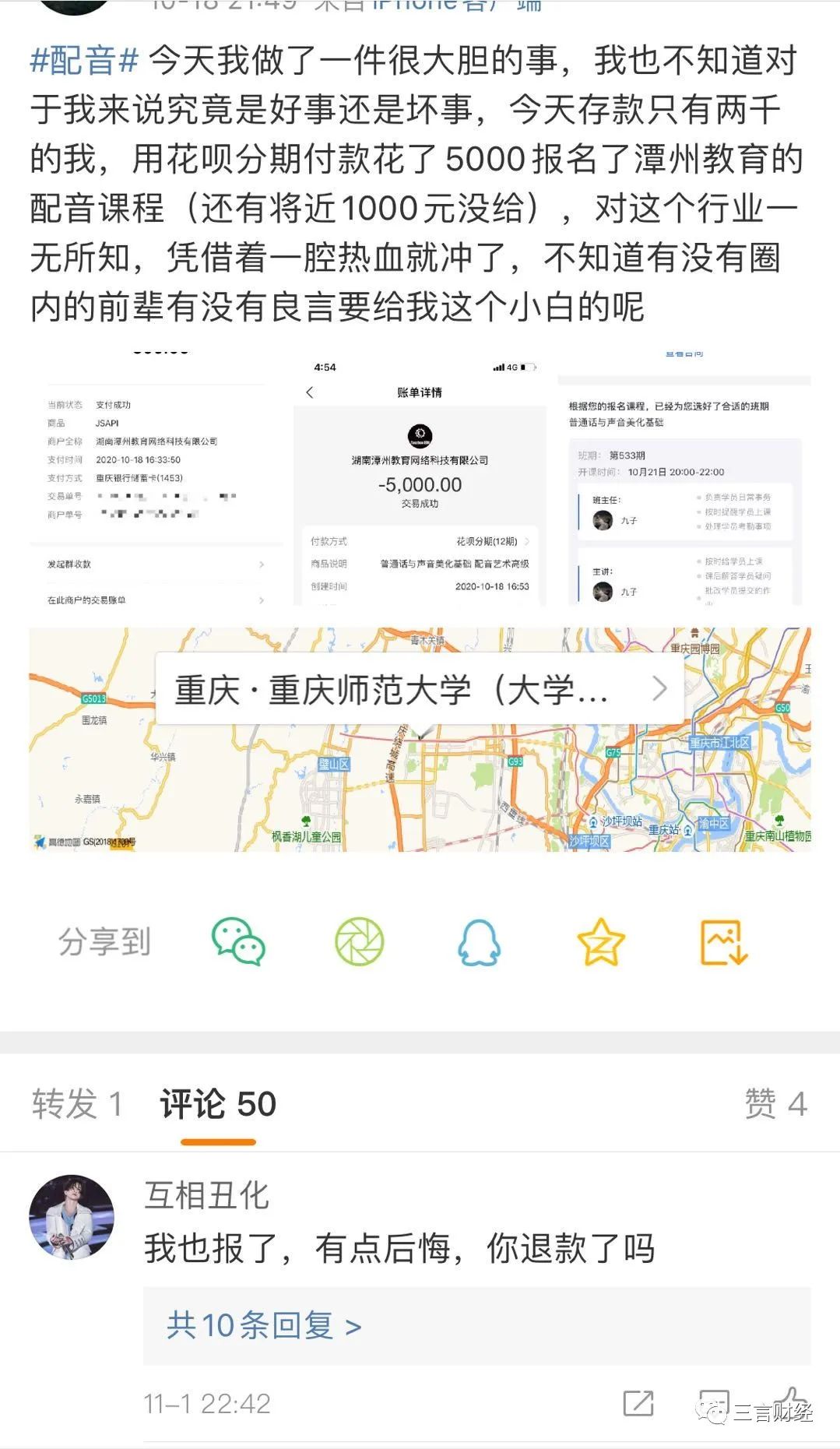View the 赞 4 likes tab
The width and height of the screenshot is (840, 1449).
pos(775,1104)
